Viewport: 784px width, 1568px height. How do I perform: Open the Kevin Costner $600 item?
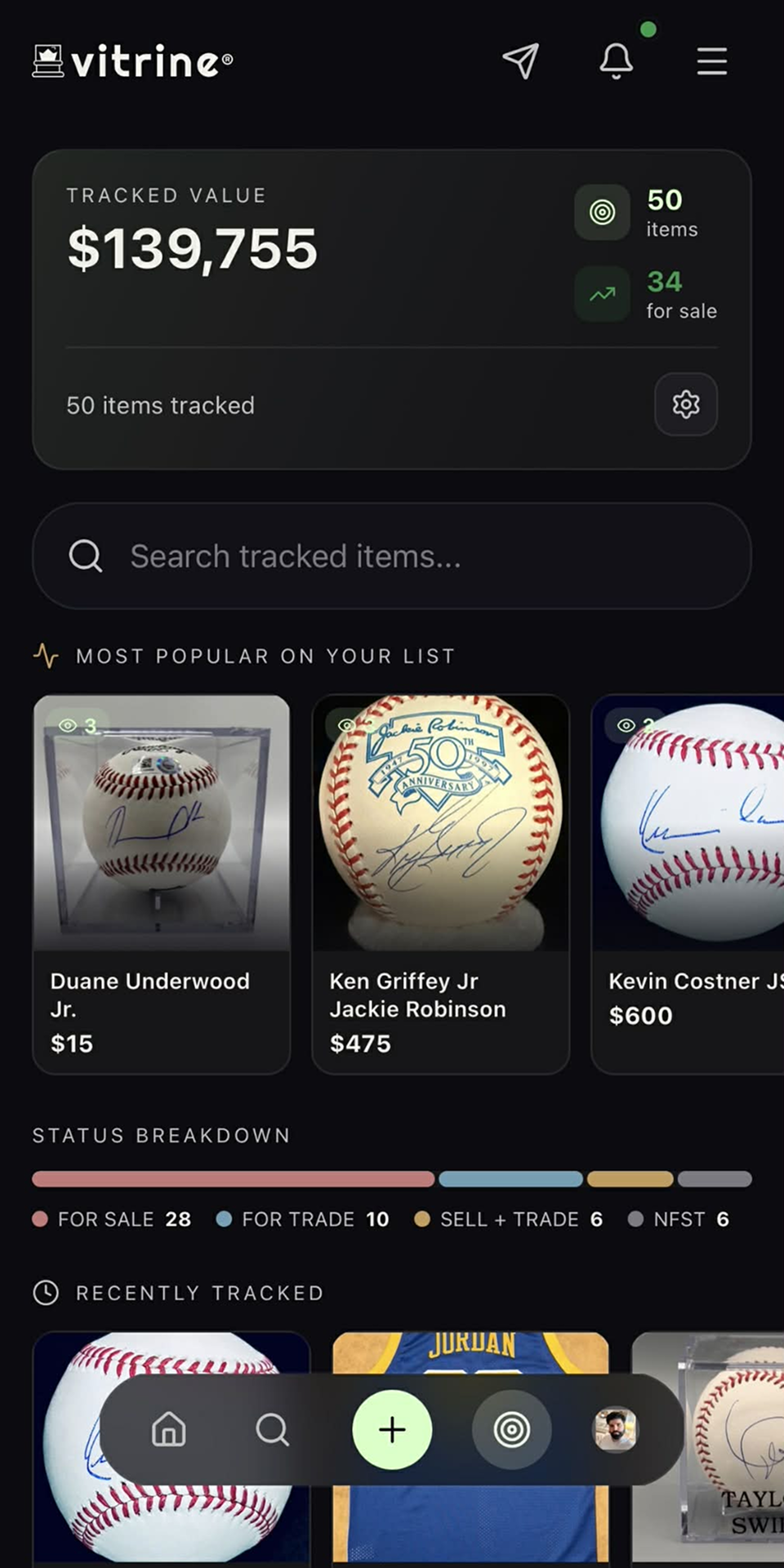point(688,884)
